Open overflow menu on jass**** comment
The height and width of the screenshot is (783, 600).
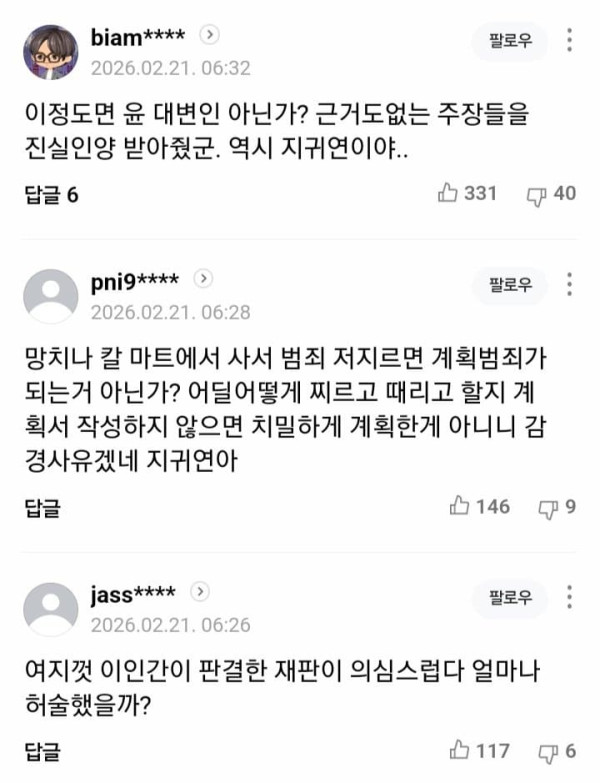pyautogui.click(x=570, y=598)
